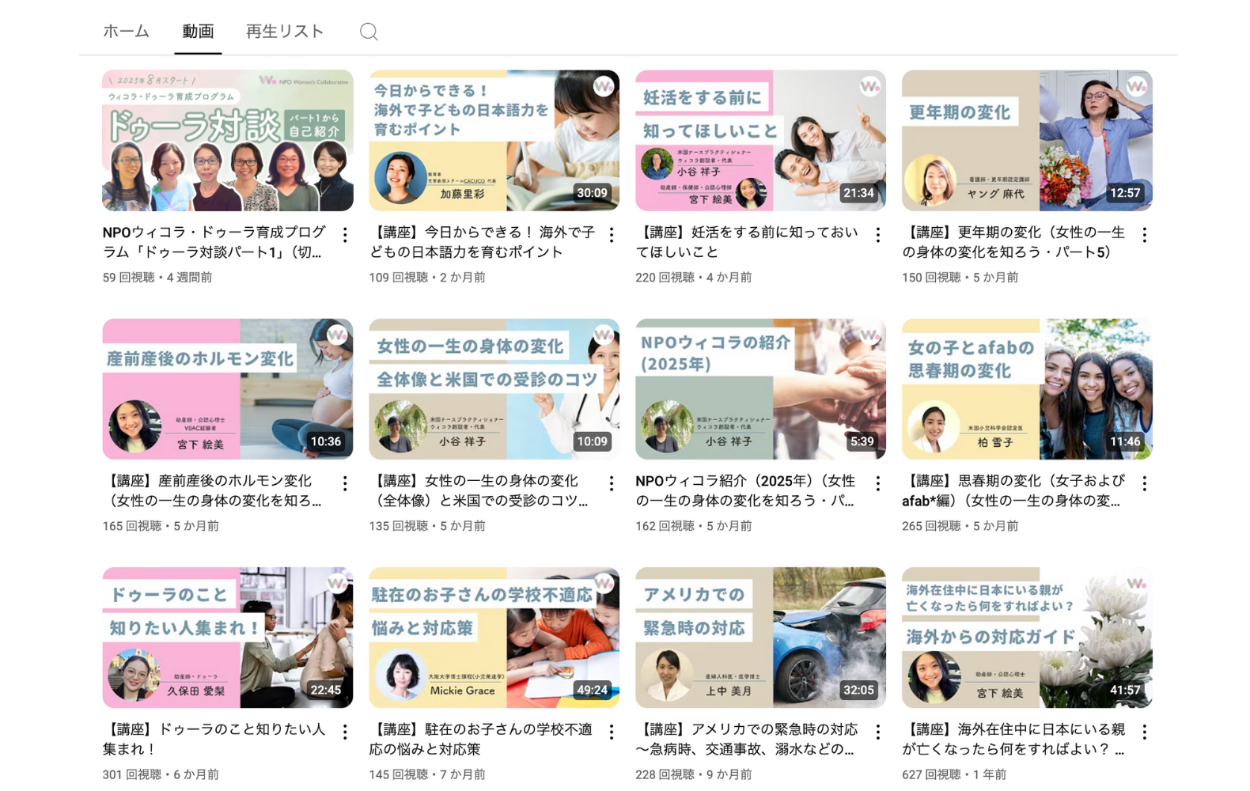Screen dimensions: 1250x791
Task: Open the 更年期の変化 video thumbnail
Action: (1027, 140)
